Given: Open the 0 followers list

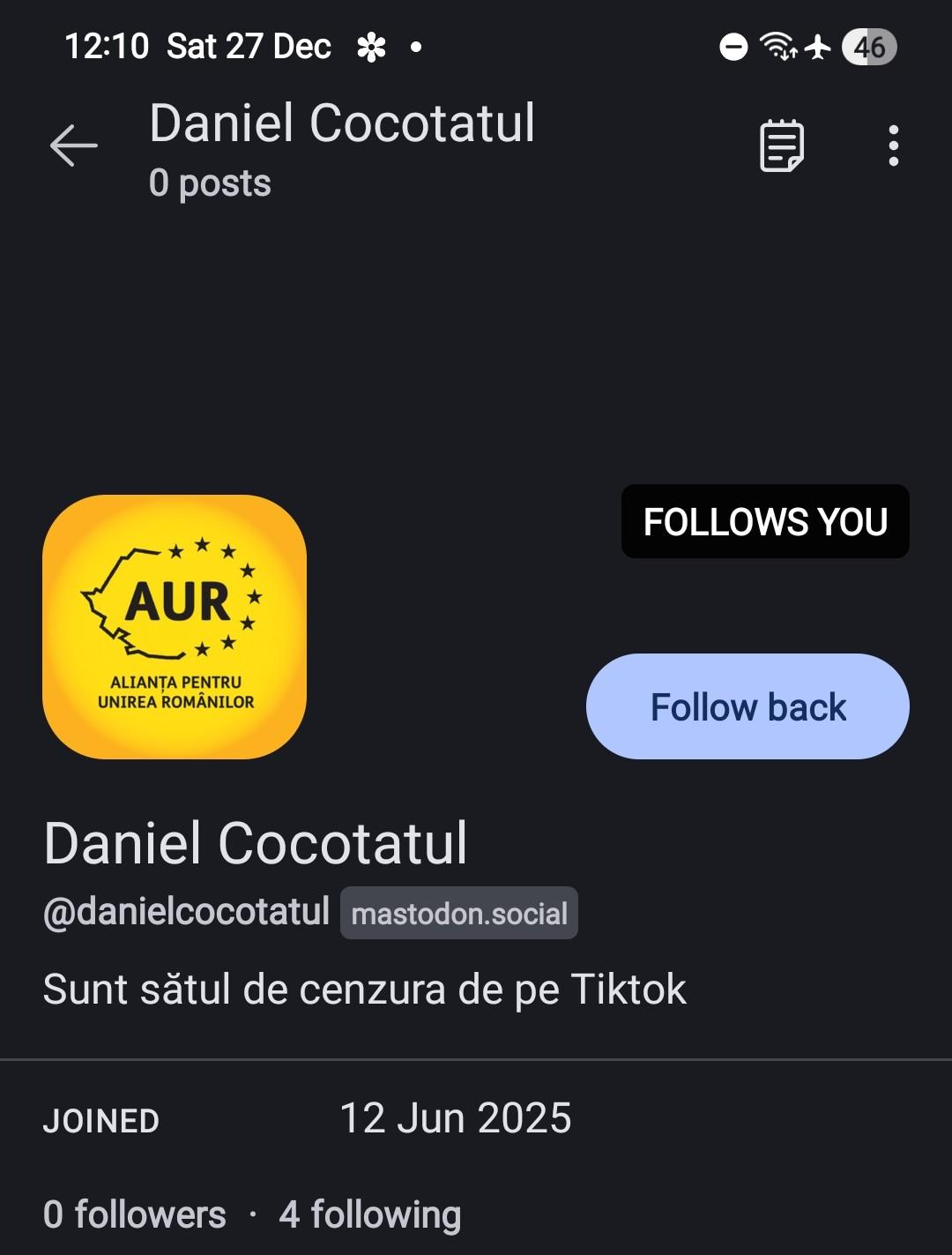Looking at the screenshot, I should [x=135, y=1214].
